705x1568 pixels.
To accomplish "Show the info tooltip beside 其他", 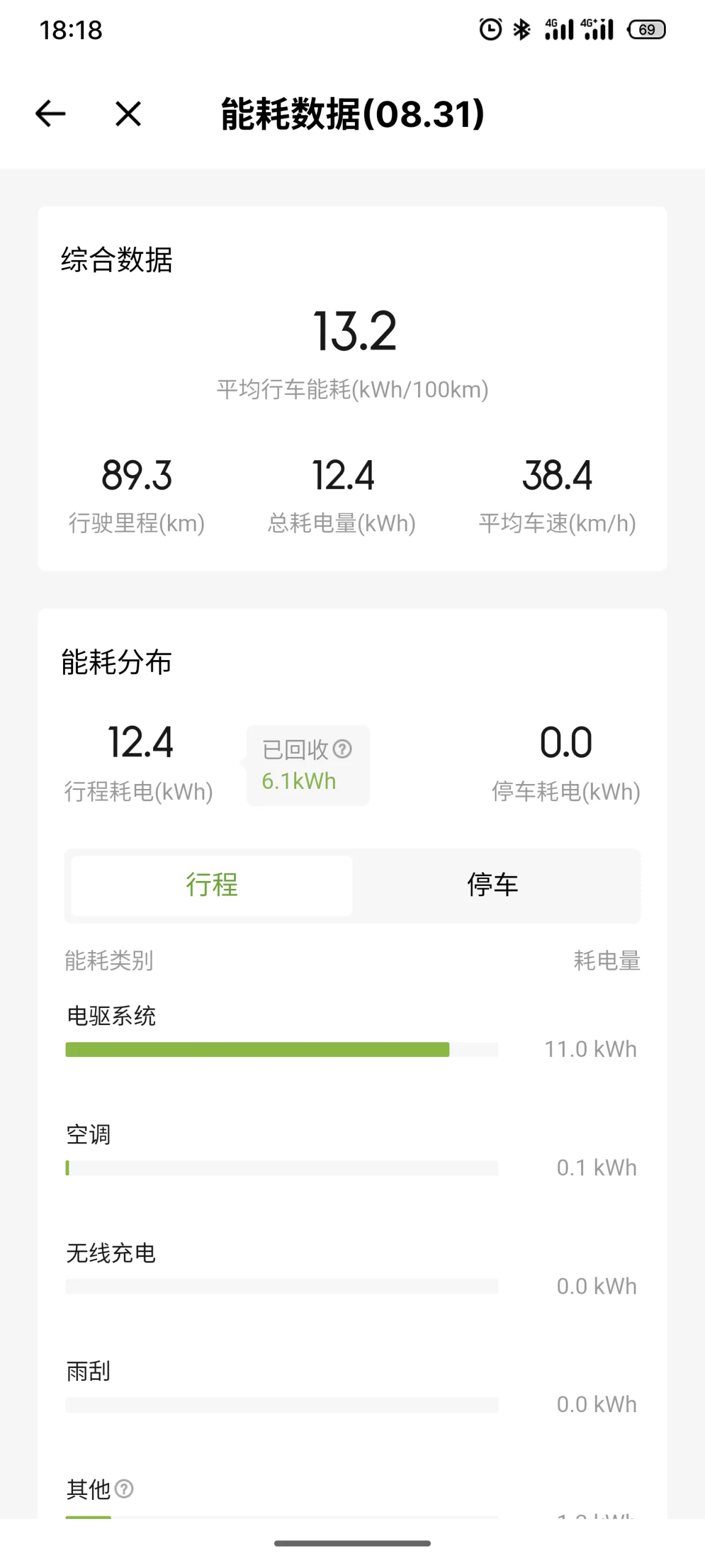I will click(x=124, y=1489).
